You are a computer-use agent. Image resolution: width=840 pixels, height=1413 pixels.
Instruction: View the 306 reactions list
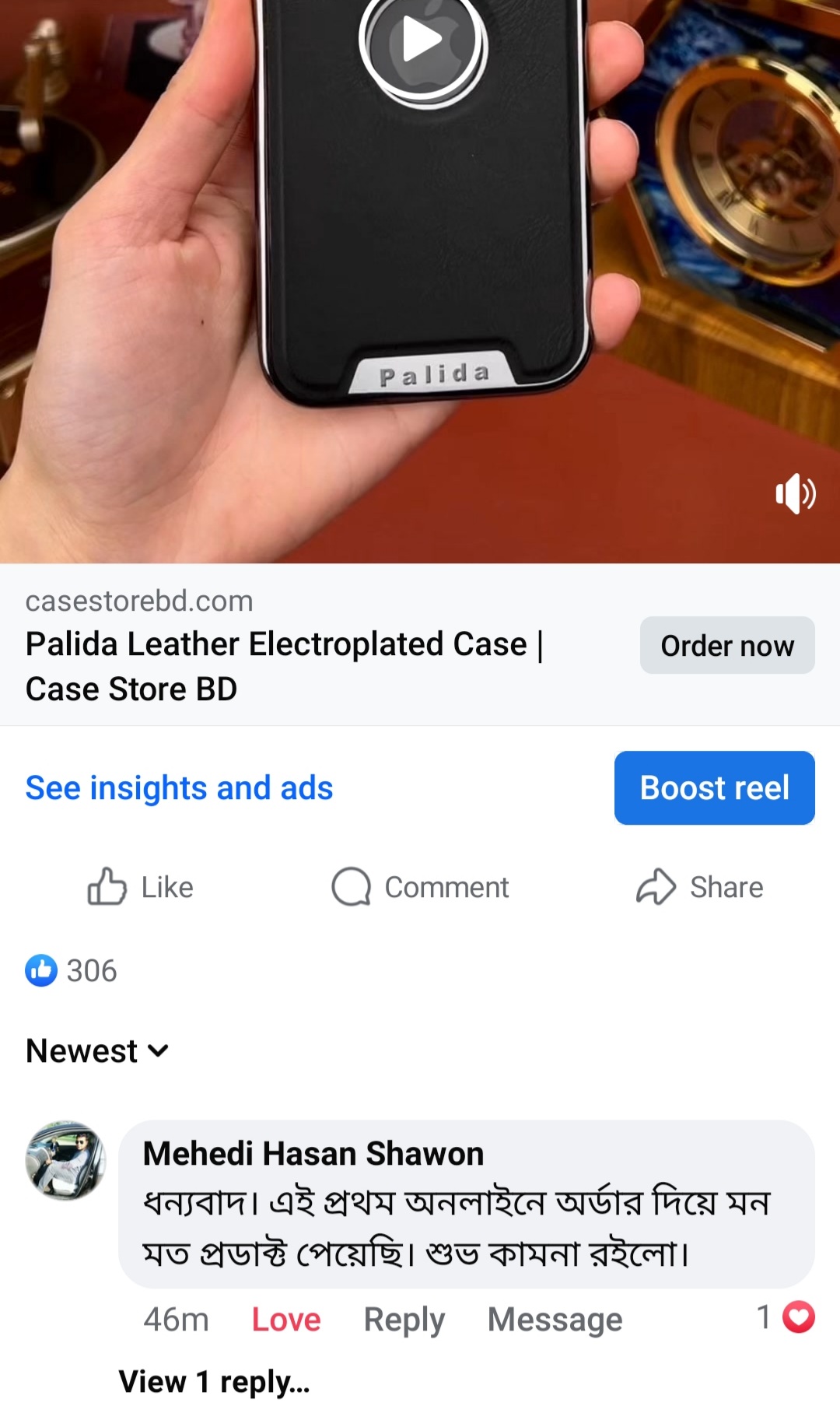coord(72,970)
